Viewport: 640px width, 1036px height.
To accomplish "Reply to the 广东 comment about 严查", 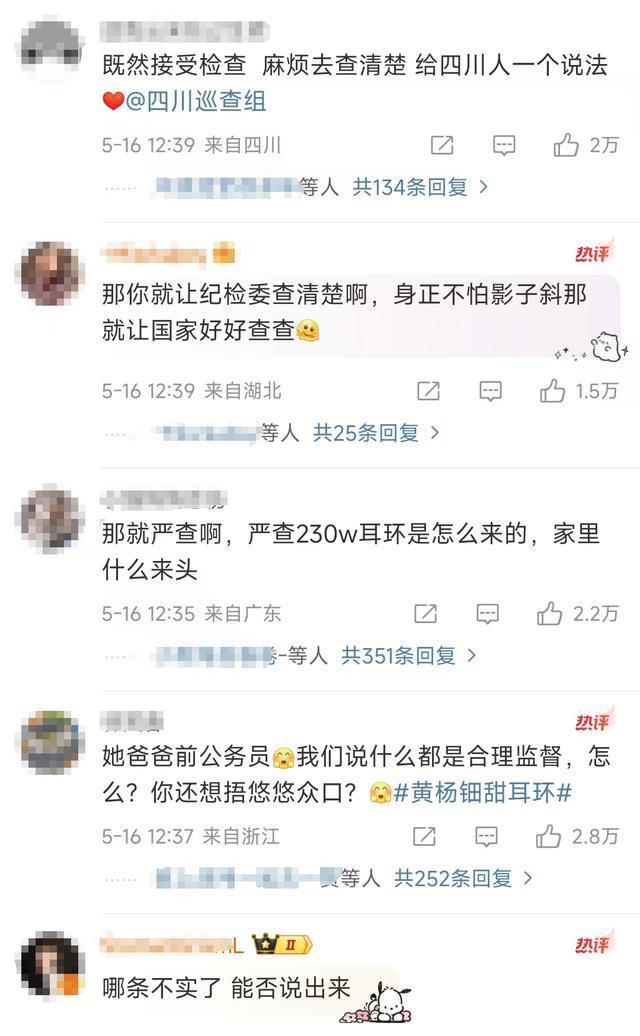I will [x=487, y=613].
